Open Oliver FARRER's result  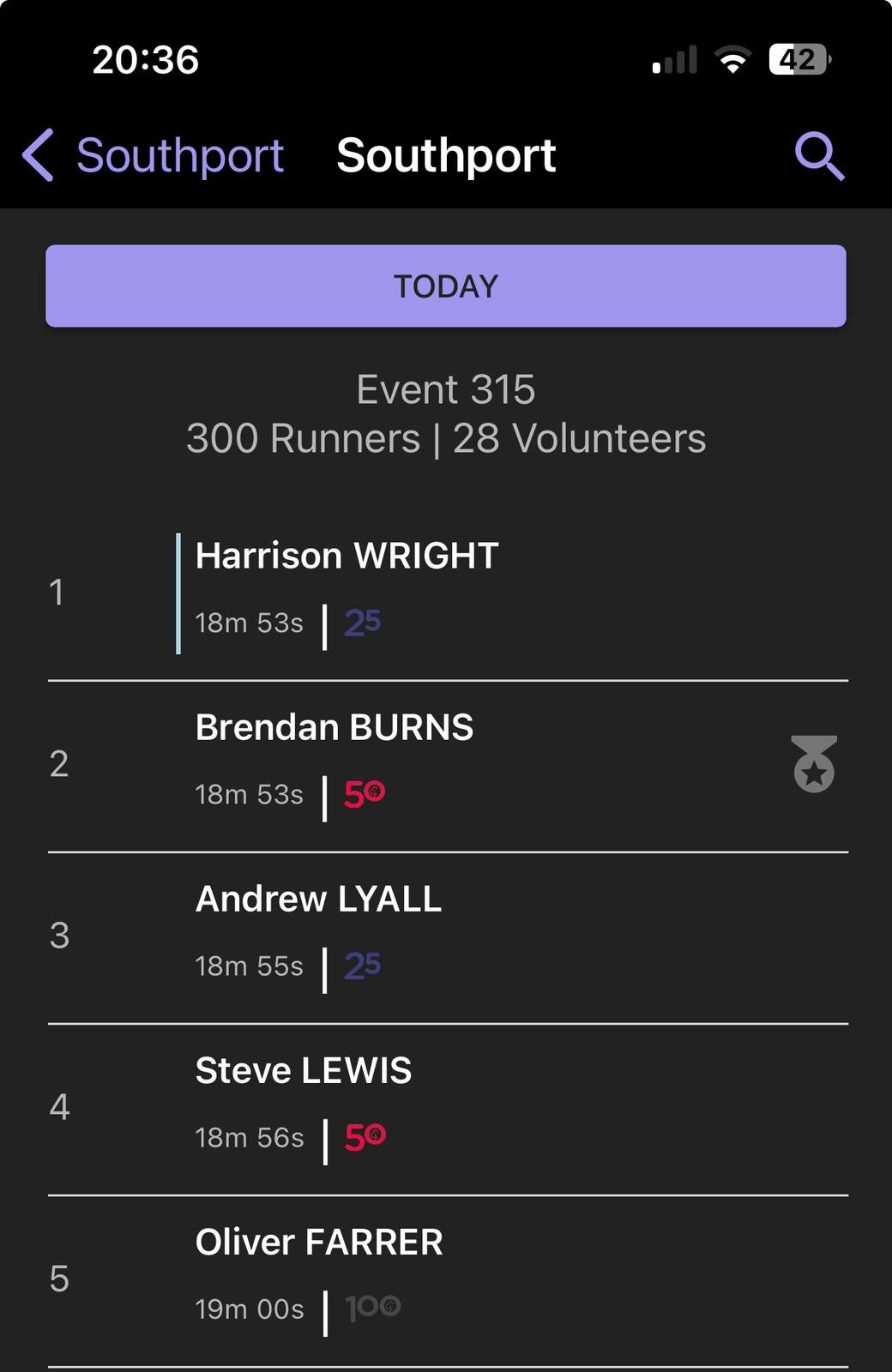coord(319,1243)
